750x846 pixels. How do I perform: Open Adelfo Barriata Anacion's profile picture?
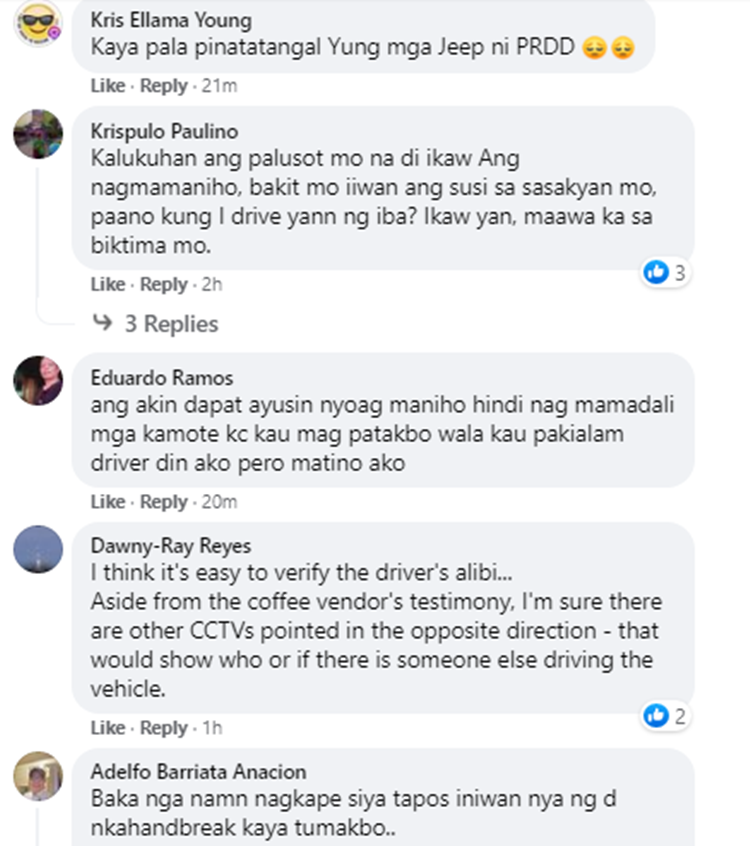pyautogui.click(x=38, y=776)
